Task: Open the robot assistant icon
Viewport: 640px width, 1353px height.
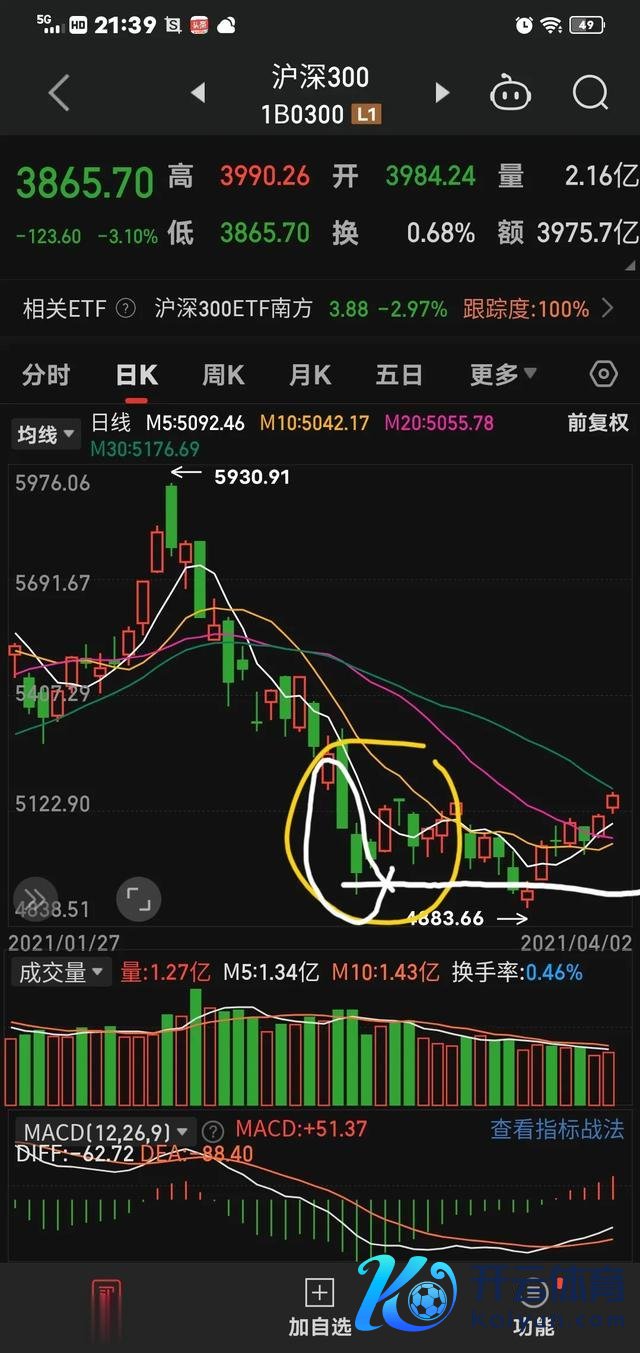Action: pos(509,94)
